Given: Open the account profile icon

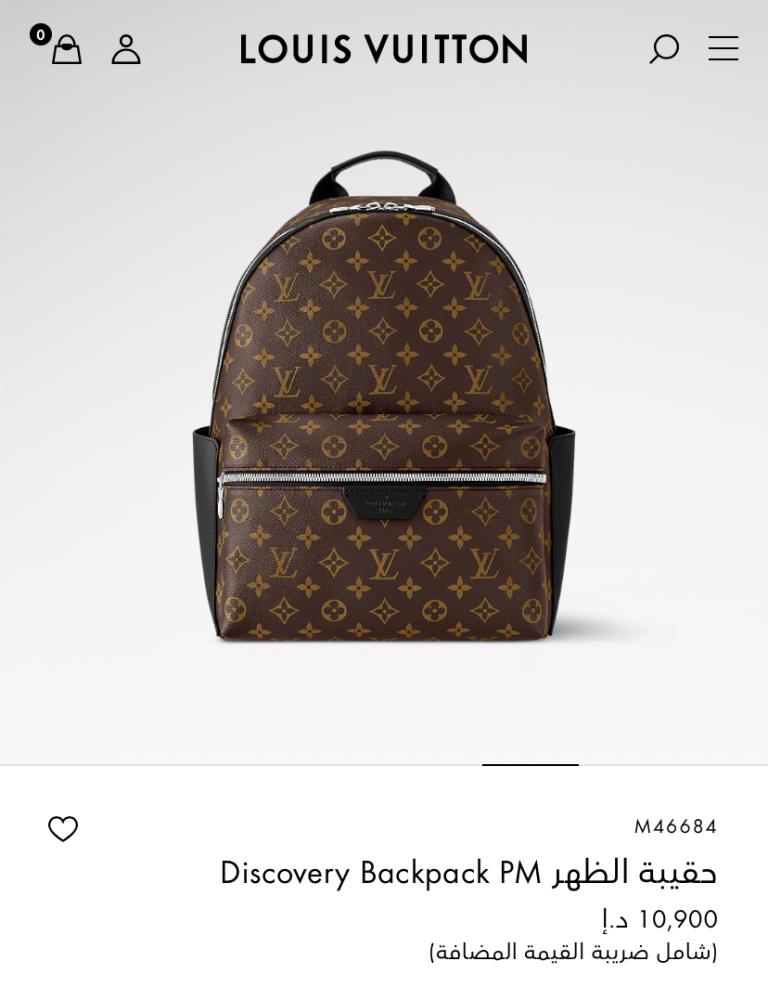Looking at the screenshot, I should 126,49.
